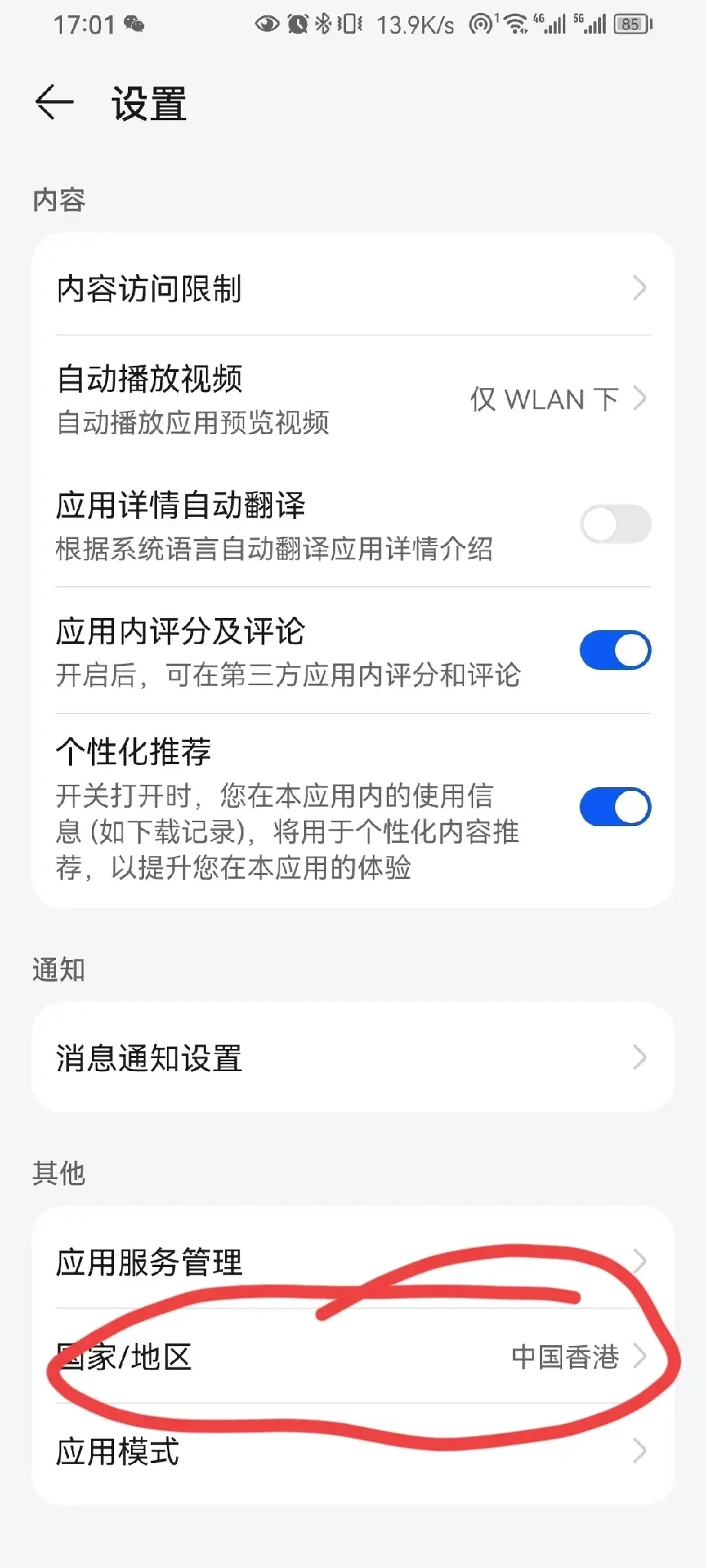Open 内容访问限制 settings
The height and width of the screenshot is (1568, 706).
[x=352, y=289]
